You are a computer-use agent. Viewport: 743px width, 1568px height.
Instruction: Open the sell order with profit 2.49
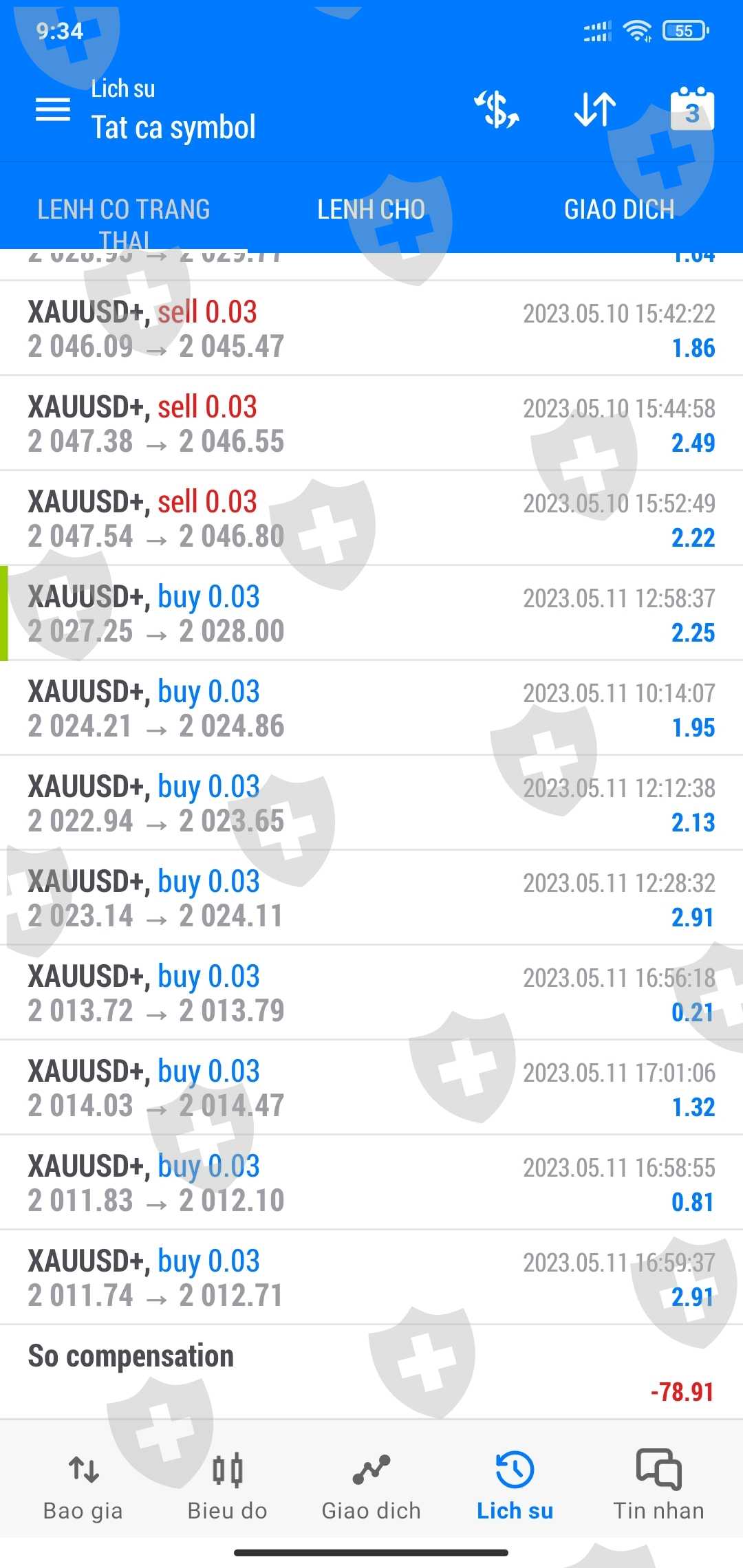(x=371, y=424)
